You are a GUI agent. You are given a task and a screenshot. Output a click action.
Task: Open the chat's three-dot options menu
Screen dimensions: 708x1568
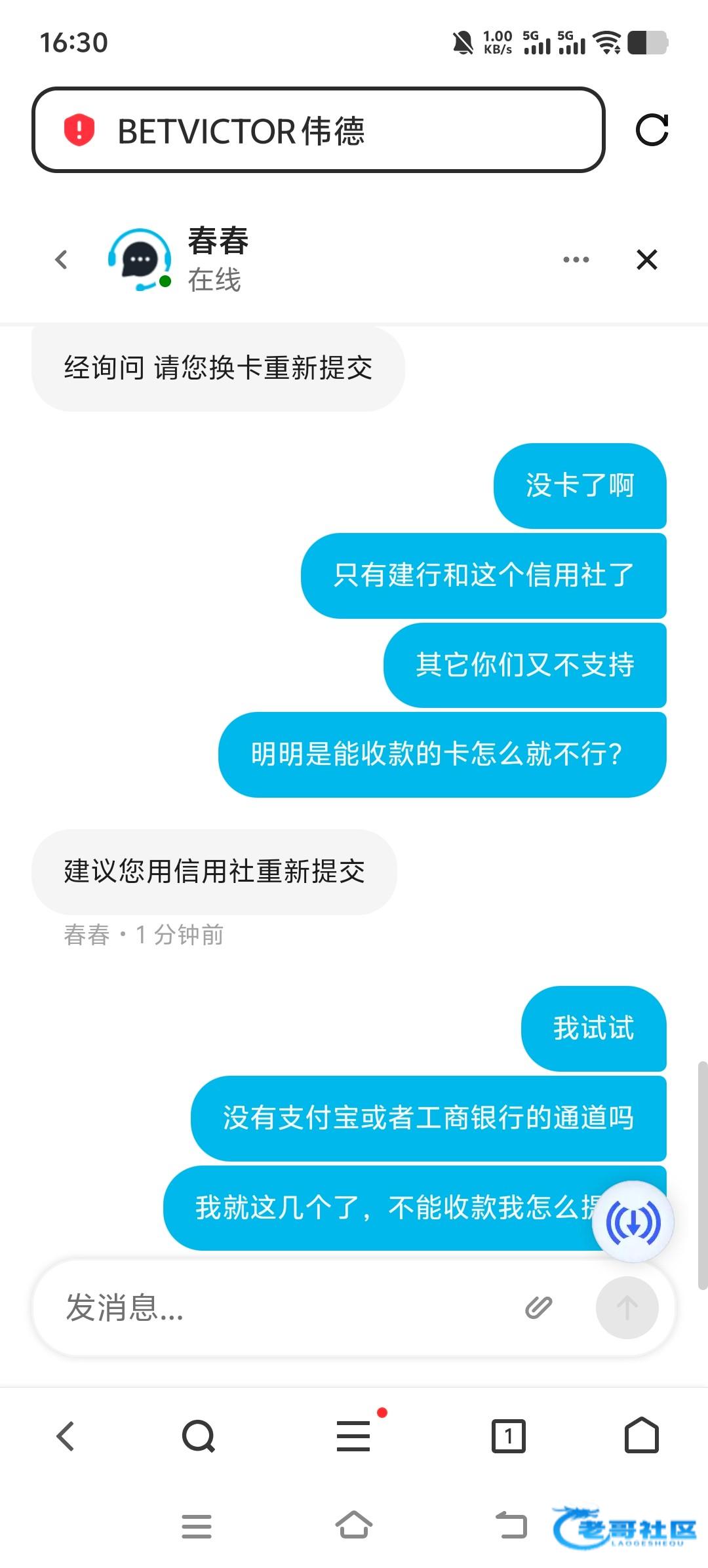pos(576,260)
